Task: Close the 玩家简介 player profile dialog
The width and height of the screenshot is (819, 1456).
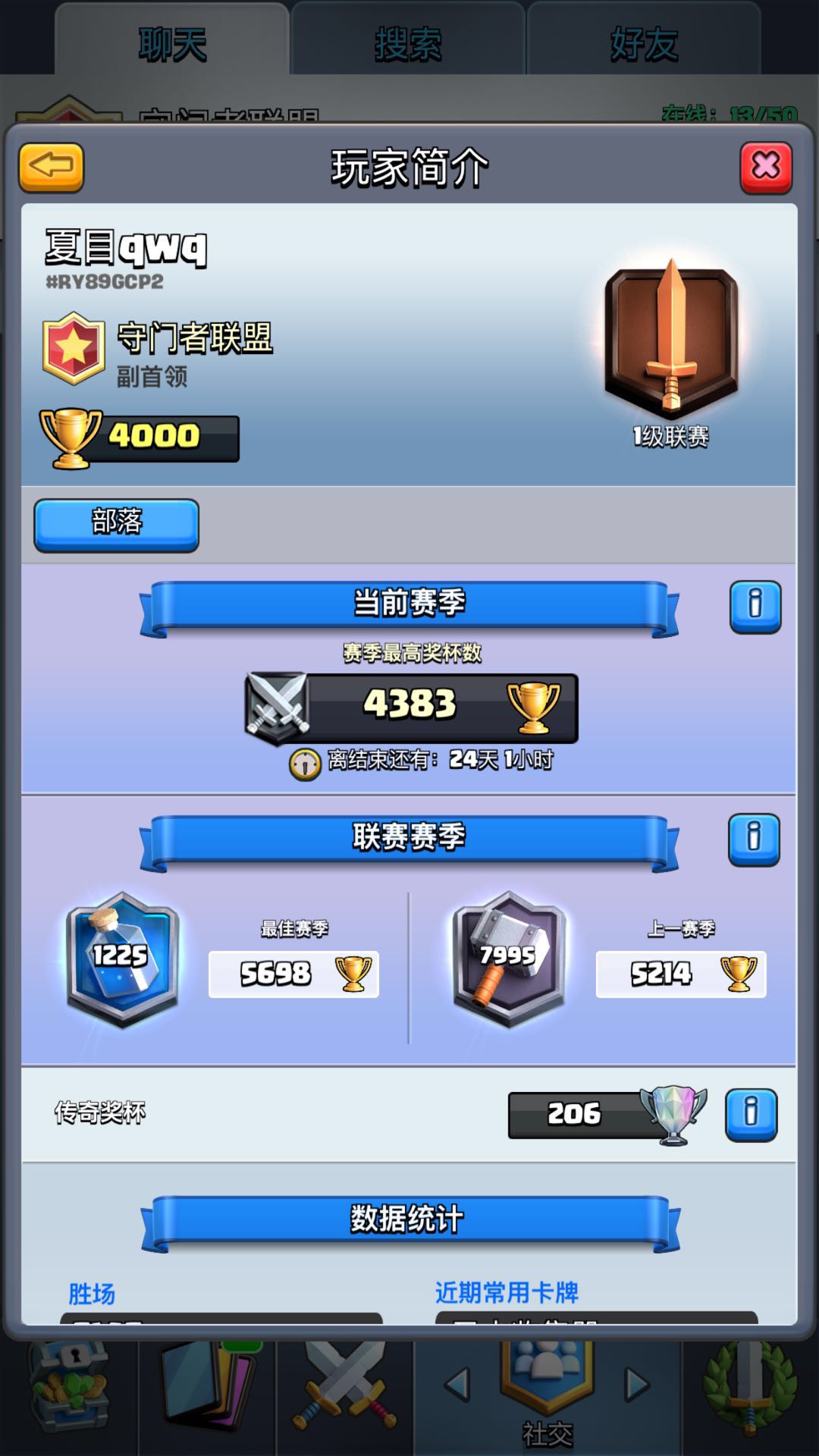Action: point(766,166)
